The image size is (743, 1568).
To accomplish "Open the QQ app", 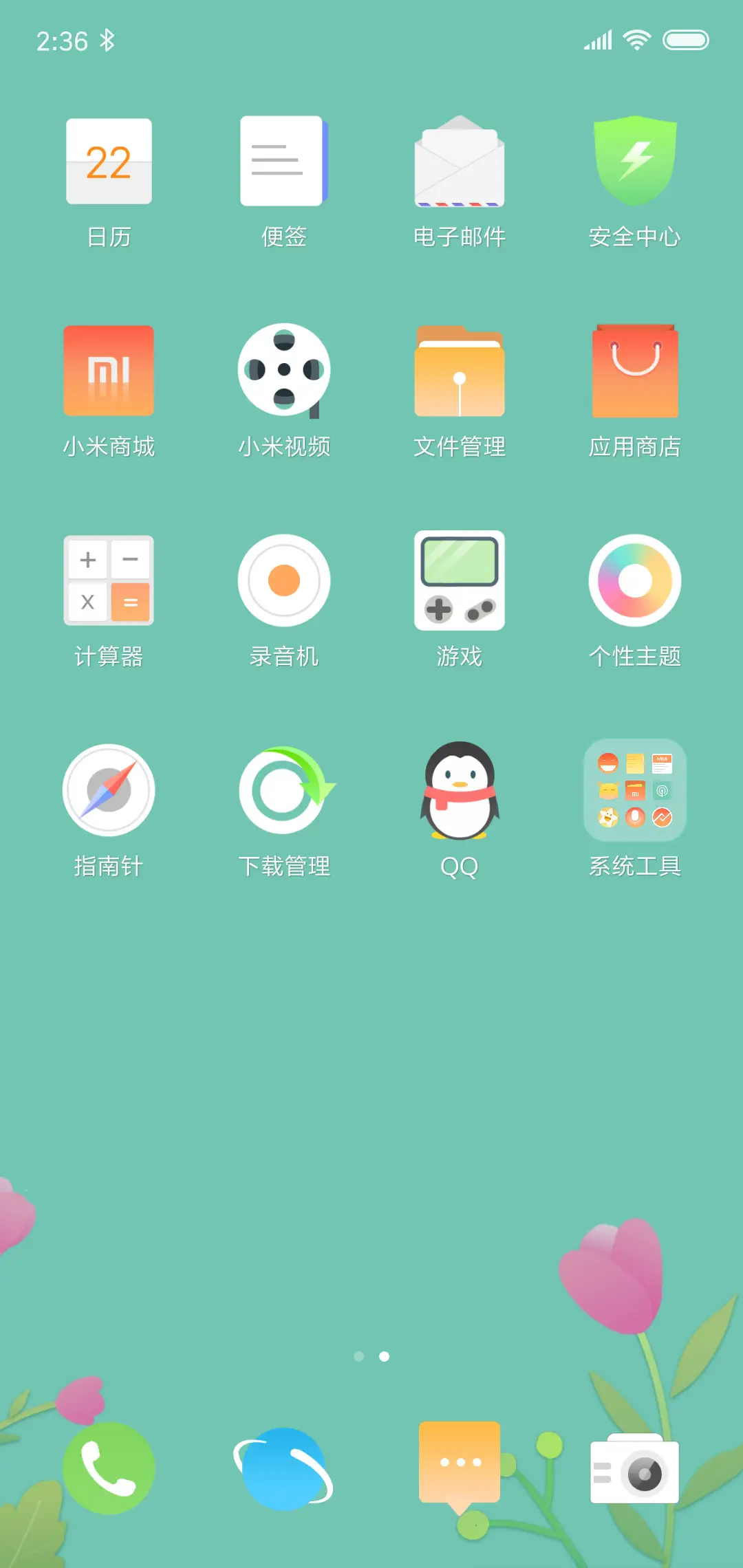I will tap(460, 790).
